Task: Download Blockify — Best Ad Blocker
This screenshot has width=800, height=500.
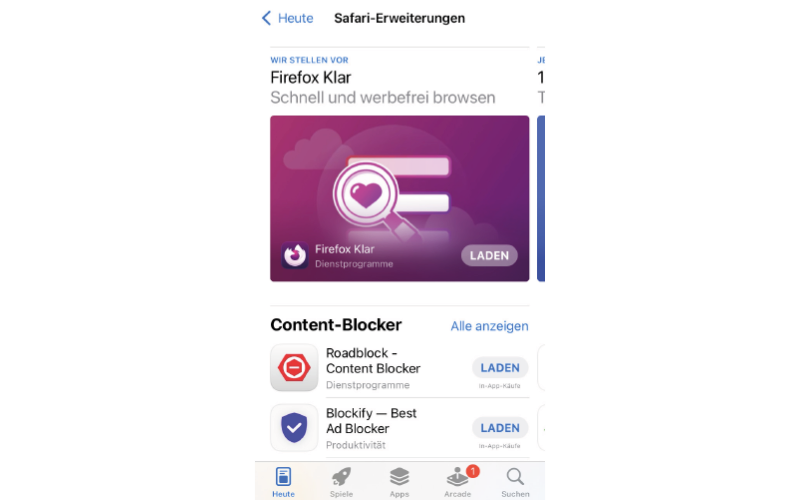Action: pos(500,428)
